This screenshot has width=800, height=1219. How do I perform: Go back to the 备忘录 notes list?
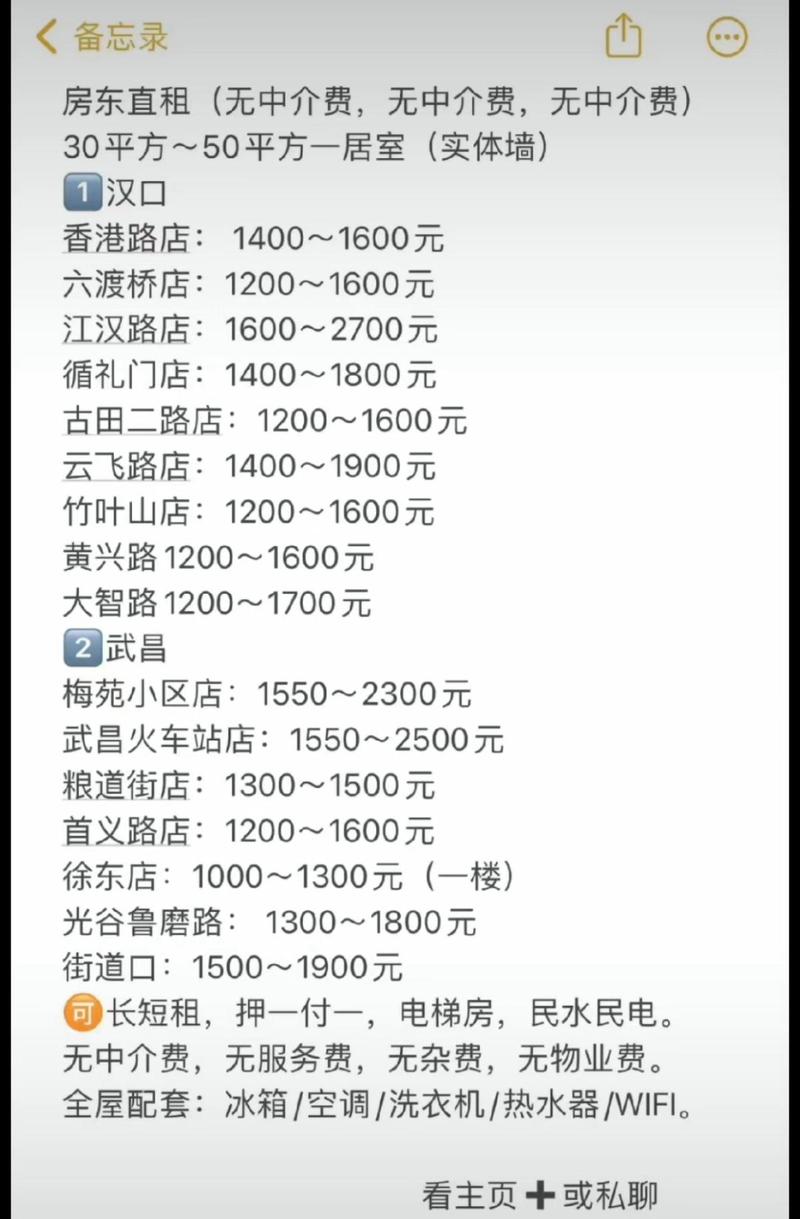[100, 38]
